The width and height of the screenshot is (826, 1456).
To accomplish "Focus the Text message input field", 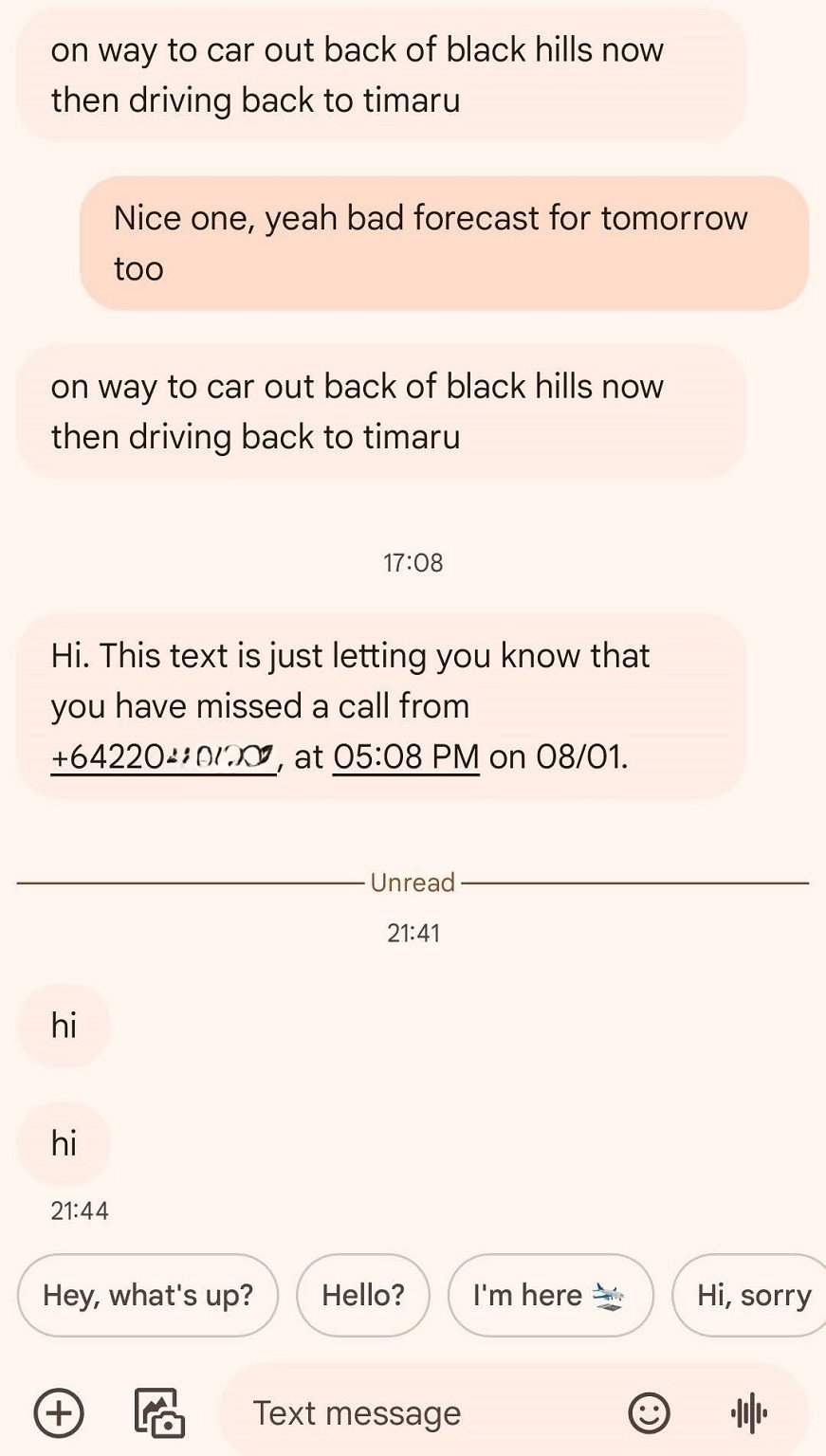I will click(417, 1413).
